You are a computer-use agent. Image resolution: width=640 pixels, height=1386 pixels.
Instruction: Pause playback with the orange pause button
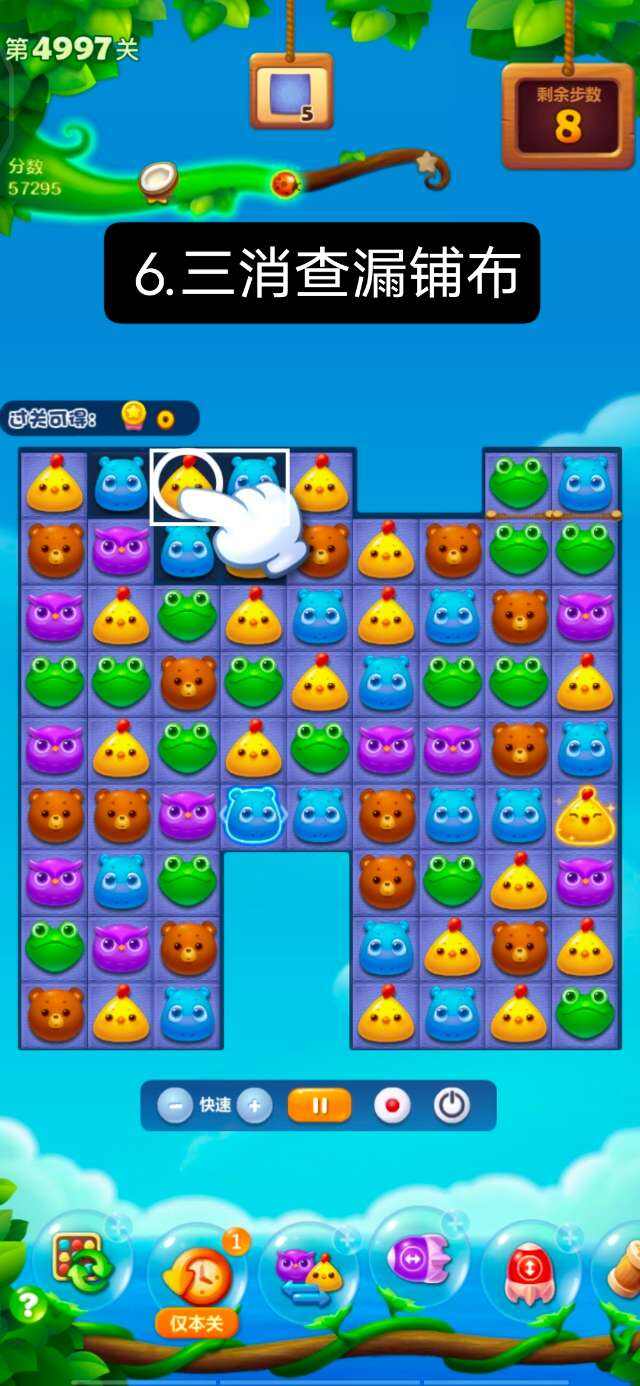(x=320, y=1106)
